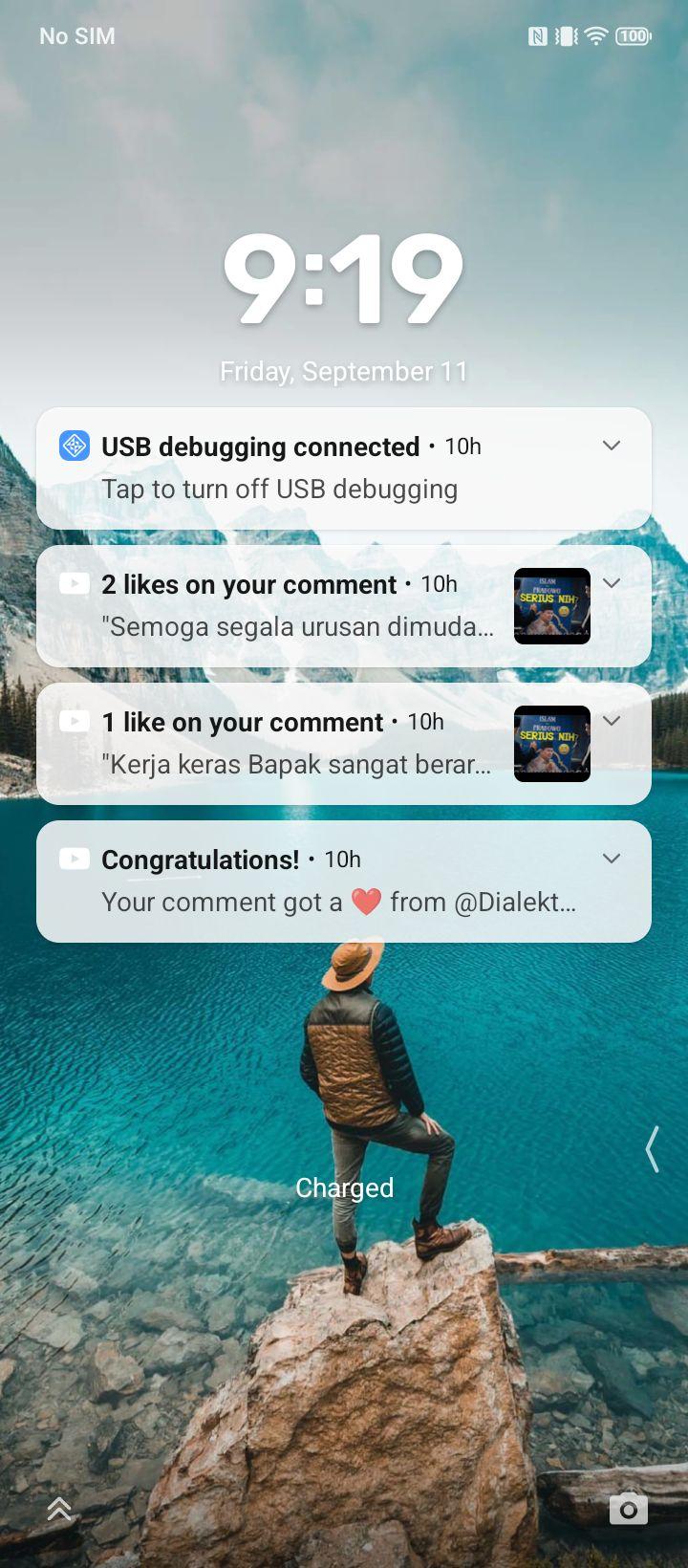The height and width of the screenshot is (1568, 688).
Task: Open the 2 likes on your comment notification
Action: [344, 606]
